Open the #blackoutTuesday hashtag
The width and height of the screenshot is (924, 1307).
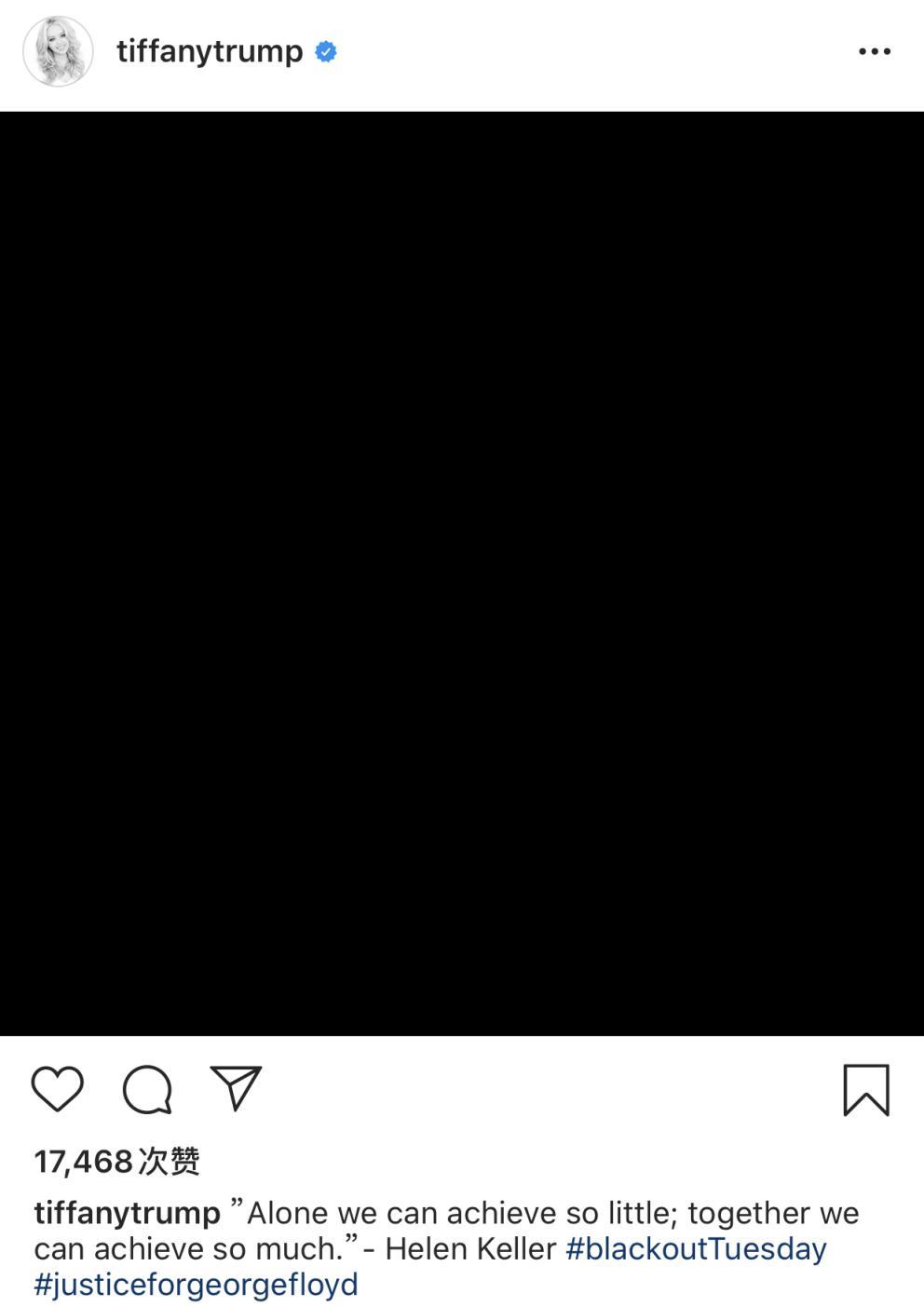tap(696, 1249)
